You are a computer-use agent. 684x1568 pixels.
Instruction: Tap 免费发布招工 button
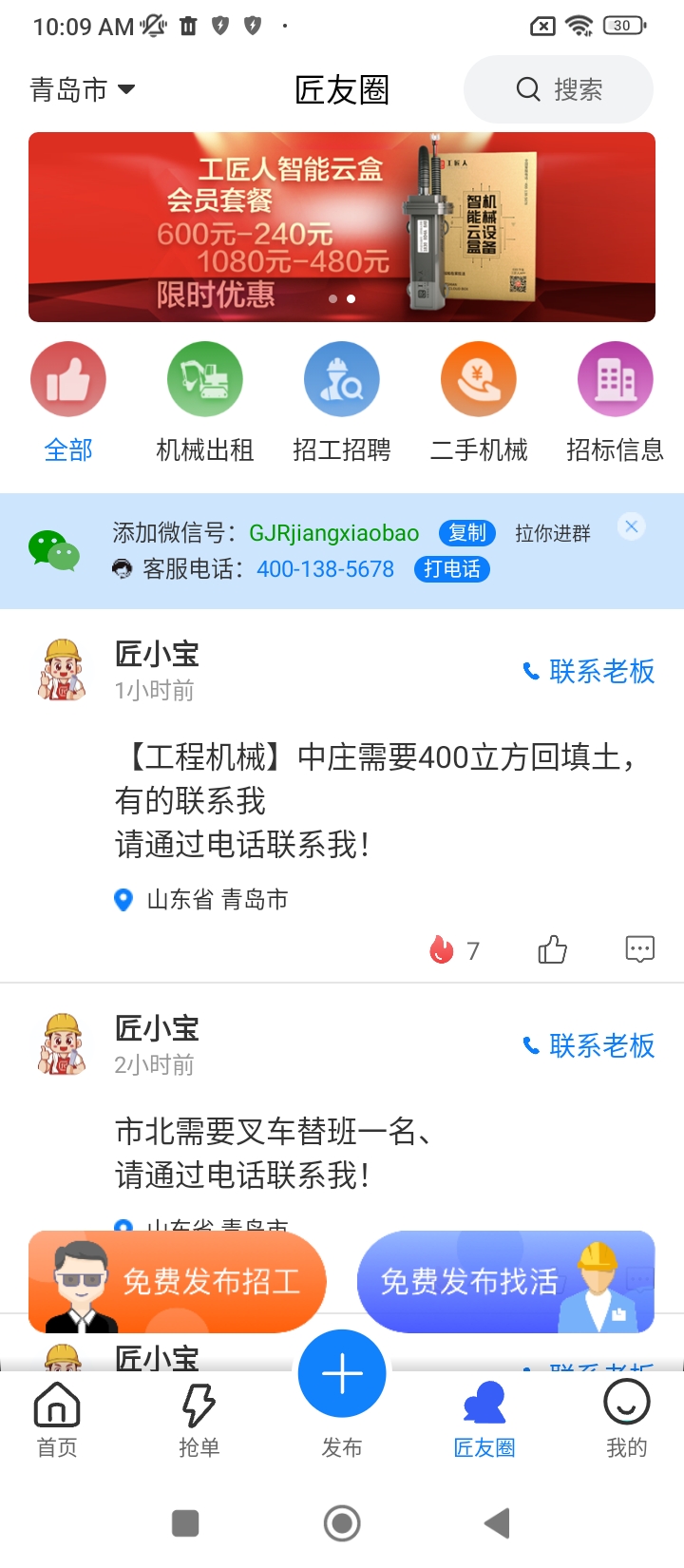click(x=178, y=1282)
